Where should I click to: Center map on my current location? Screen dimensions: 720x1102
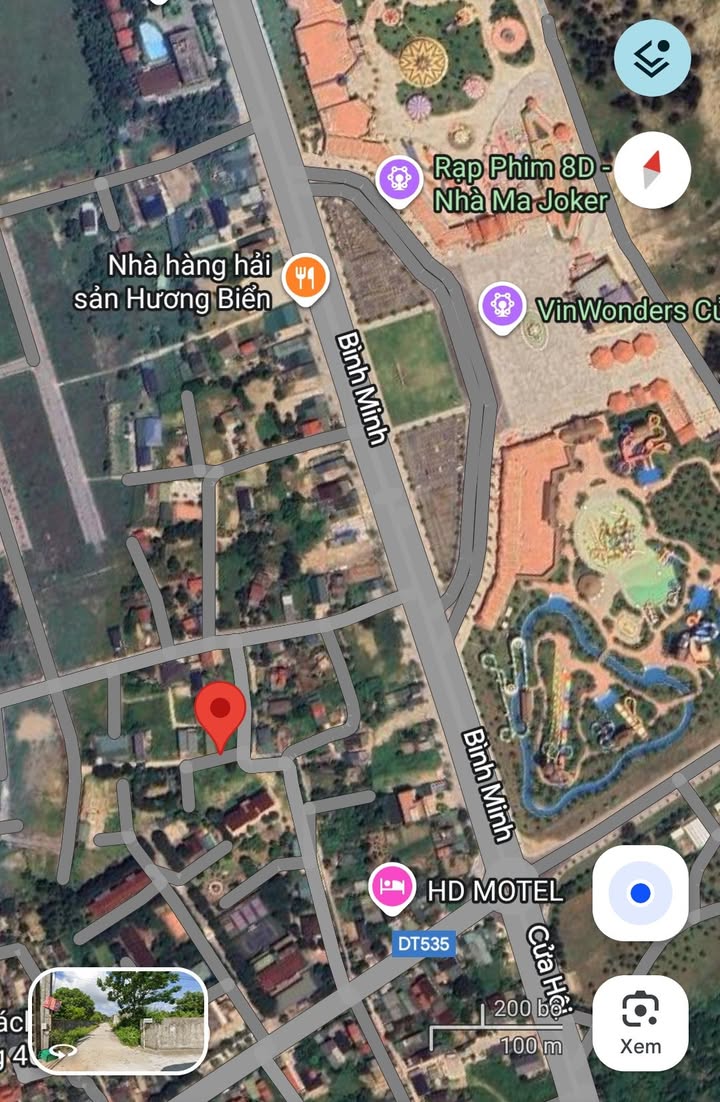coord(640,893)
